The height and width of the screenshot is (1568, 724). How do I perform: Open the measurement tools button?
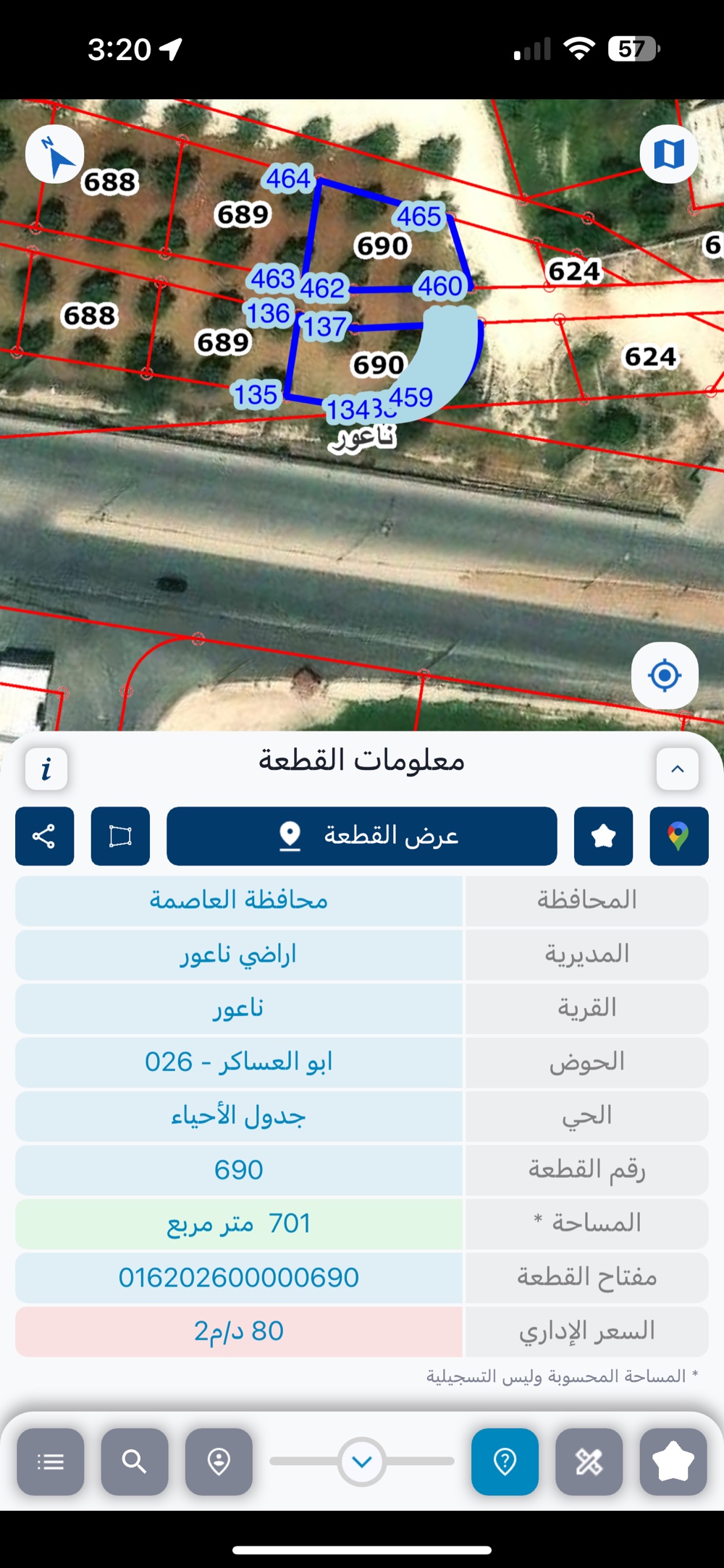pos(589,1462)
